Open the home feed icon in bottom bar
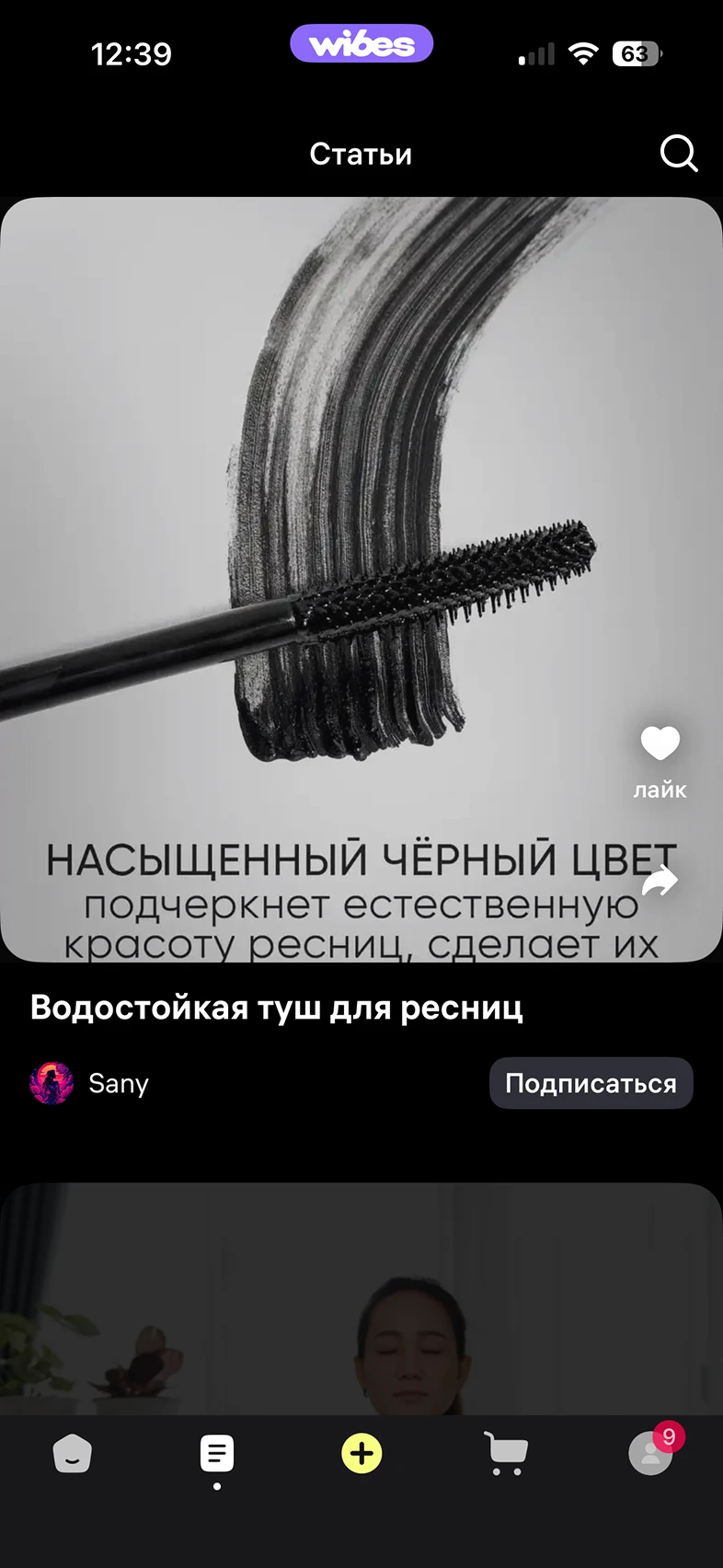 72,1452
